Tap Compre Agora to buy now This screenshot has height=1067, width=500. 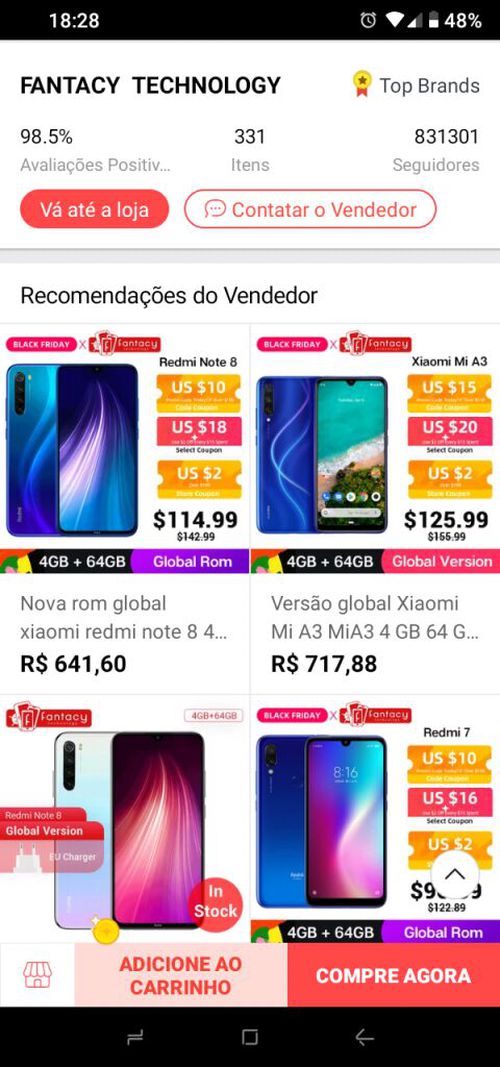(x=394, y=975)
